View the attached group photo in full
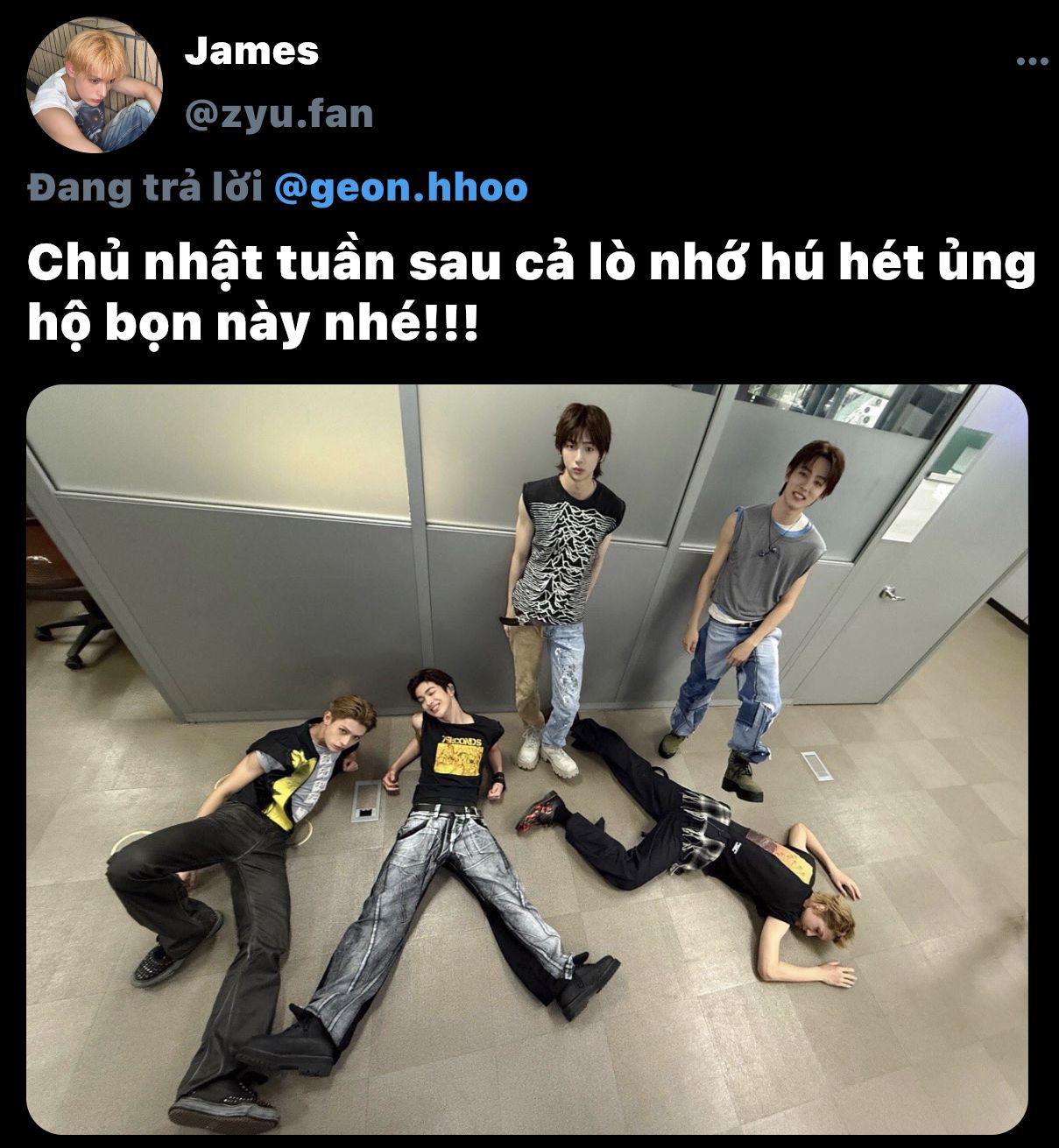This screenshot has width=1059, height=1148. (526, 758)
